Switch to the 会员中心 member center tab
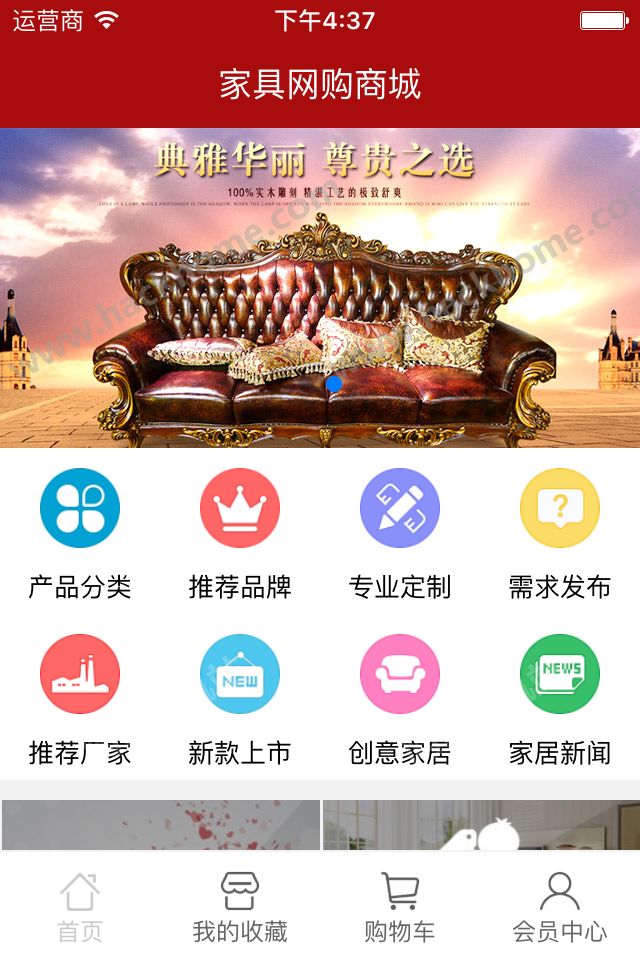The height and width of the screenshot is (960, 640). click(x=560, y=906)
